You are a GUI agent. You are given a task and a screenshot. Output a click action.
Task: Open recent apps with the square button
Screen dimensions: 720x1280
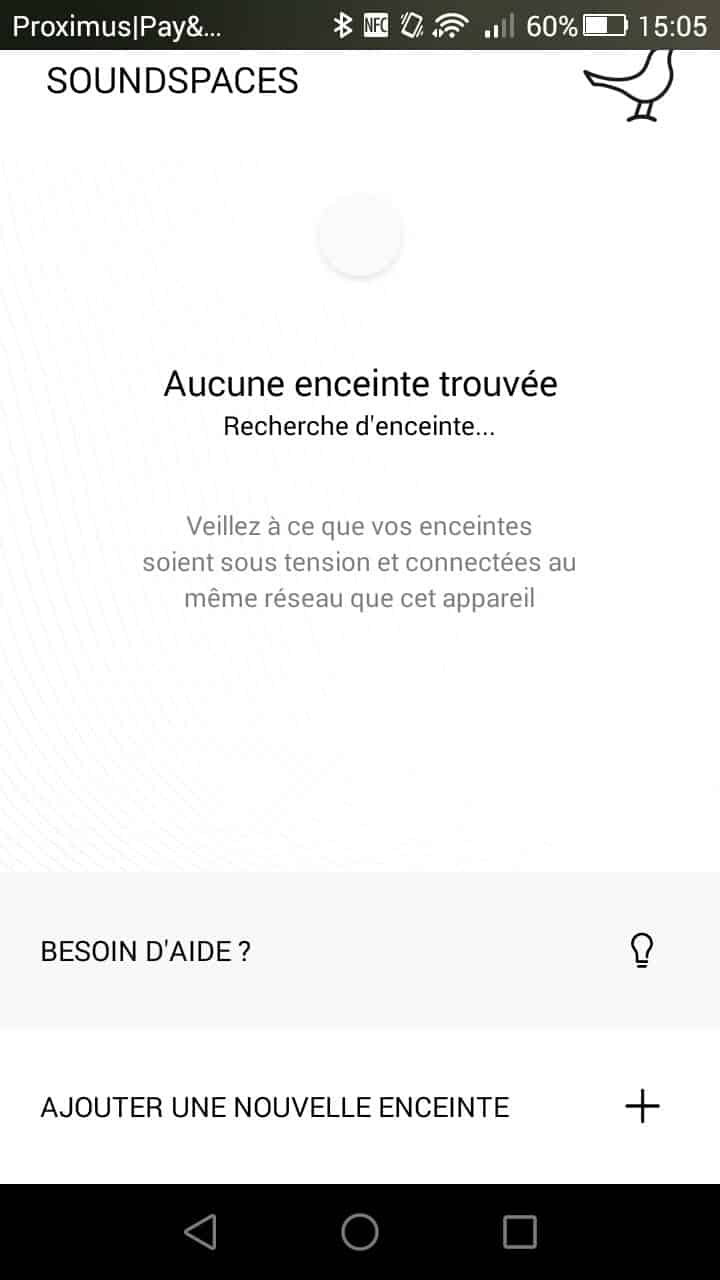pyautogui.click(x=520, y=1232)
